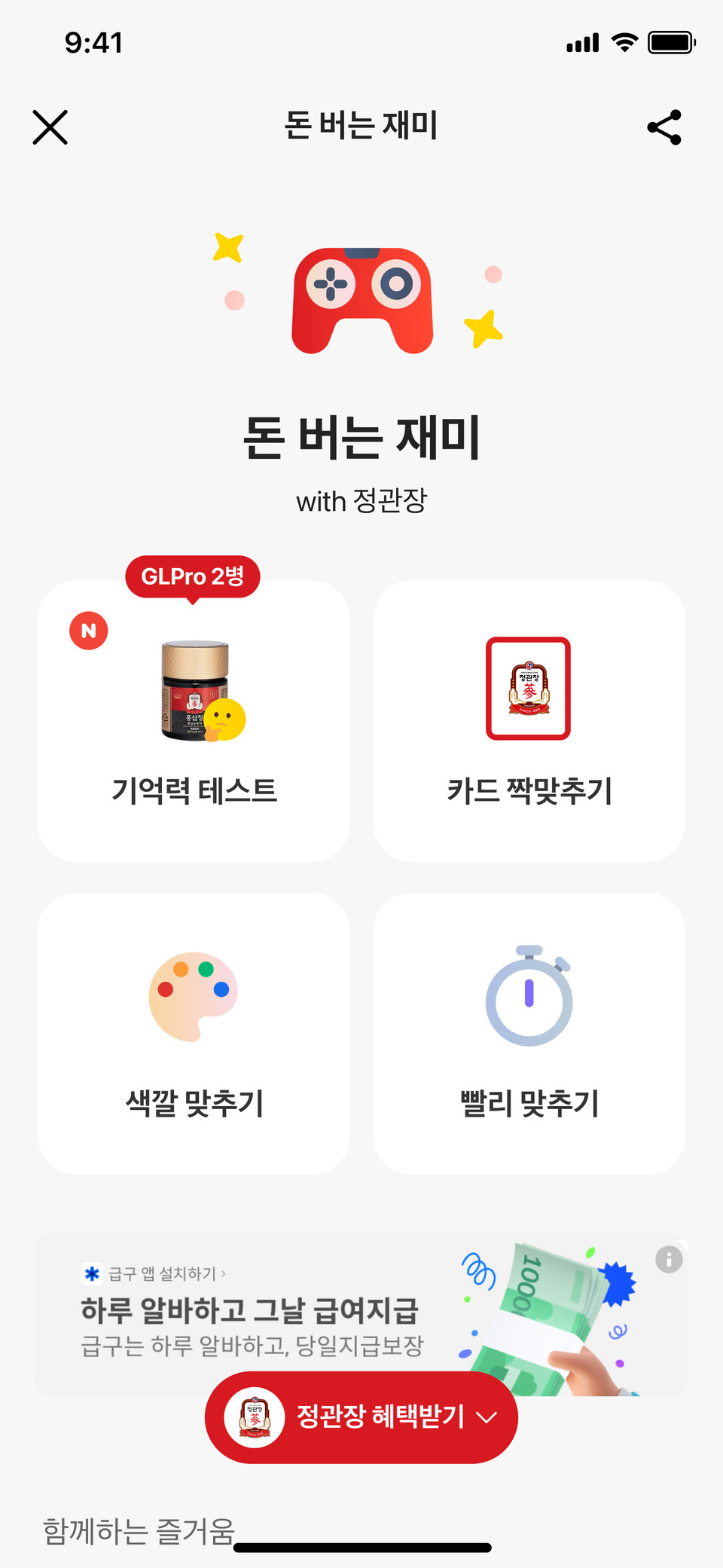The image size is (723, 1568).
Task: Tap the with 정관장 subtitle text
Action: point(361,501)
